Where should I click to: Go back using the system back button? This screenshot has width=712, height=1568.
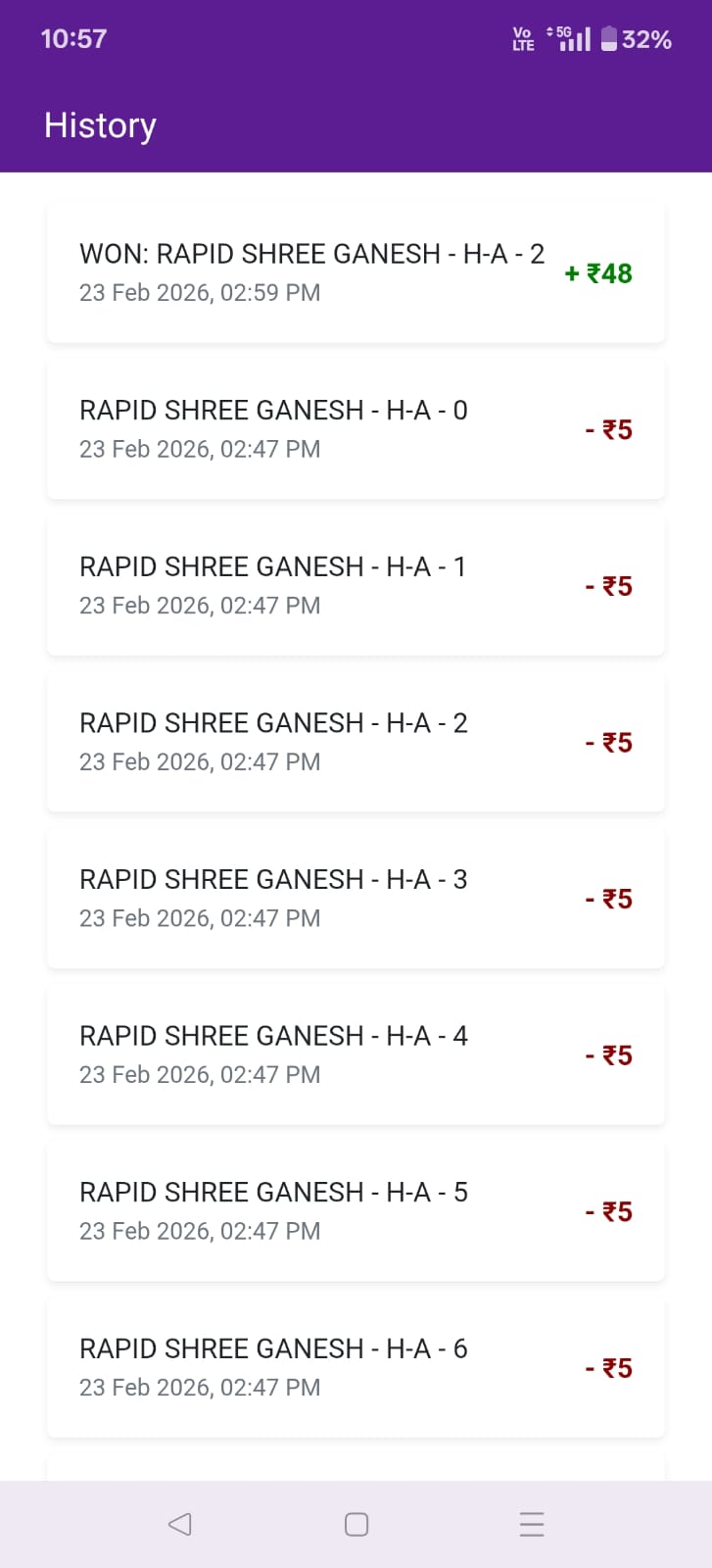point(179,1524)
